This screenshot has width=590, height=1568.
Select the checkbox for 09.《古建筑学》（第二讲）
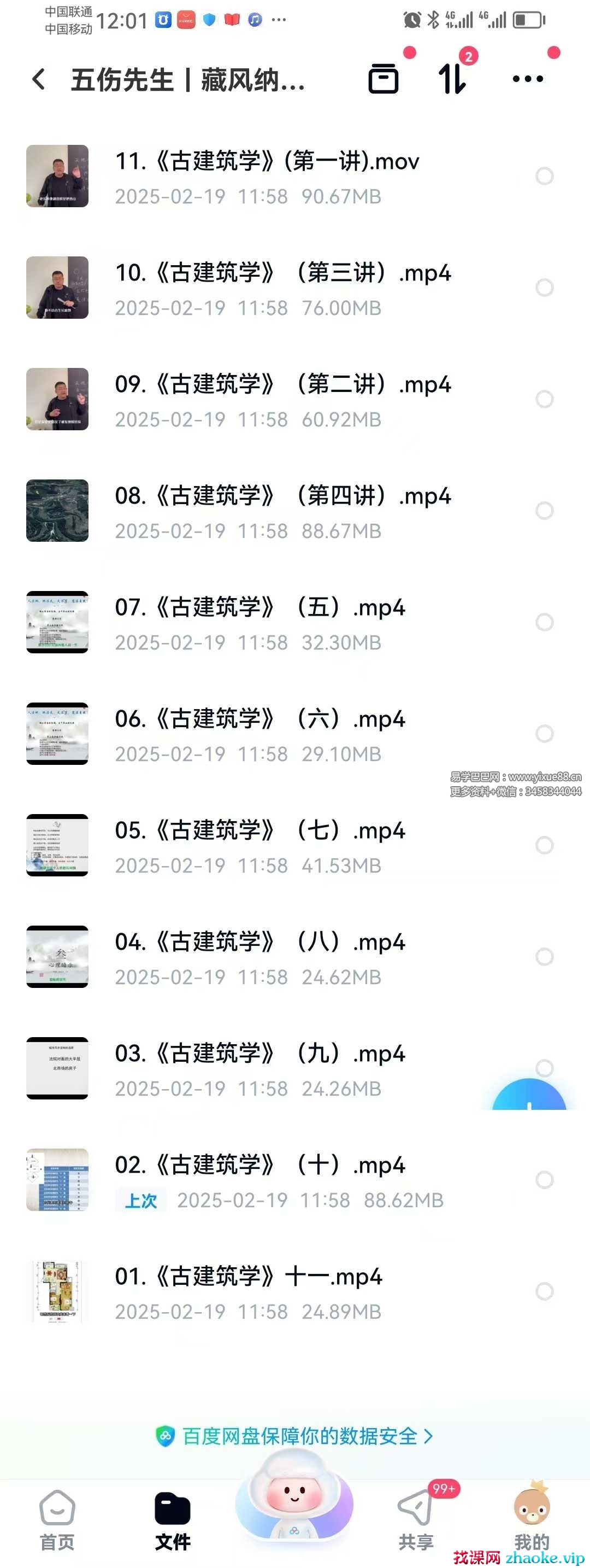[x=544, y=399]
